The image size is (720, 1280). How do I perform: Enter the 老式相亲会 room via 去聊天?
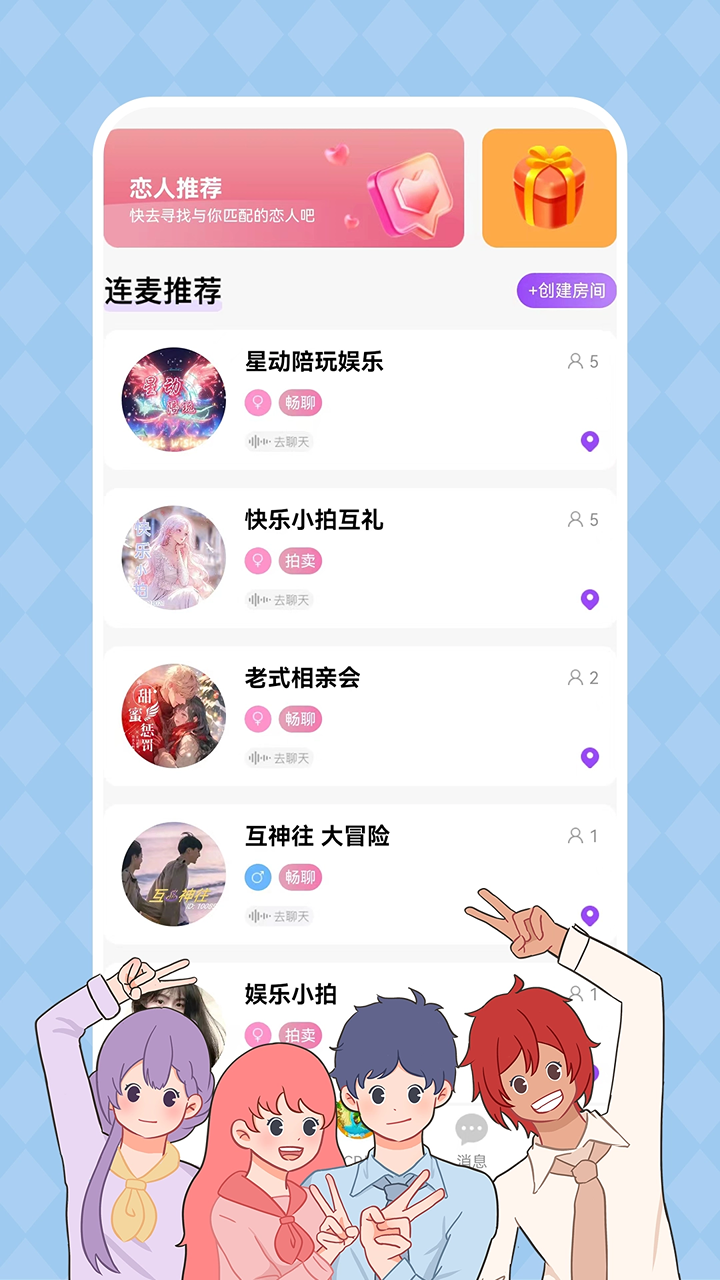pos(281,758)
